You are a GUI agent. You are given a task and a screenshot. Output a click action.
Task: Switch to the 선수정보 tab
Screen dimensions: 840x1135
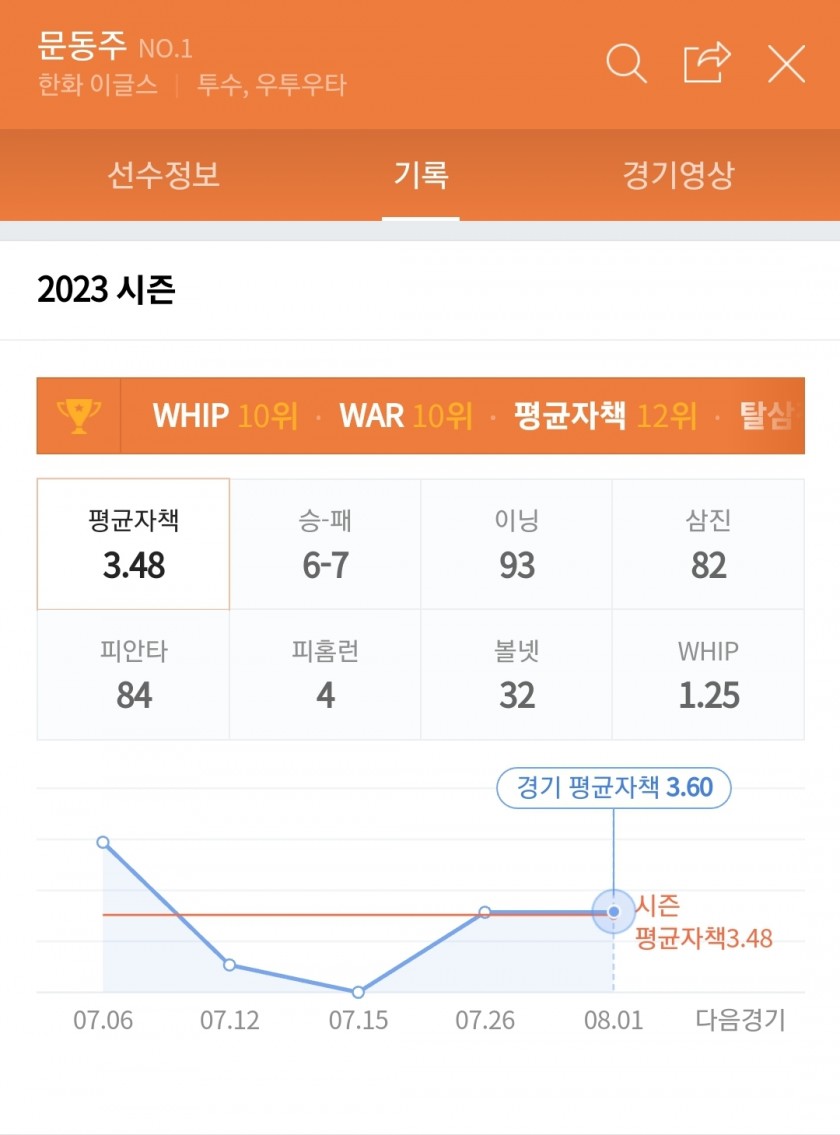tap(163, 176)
